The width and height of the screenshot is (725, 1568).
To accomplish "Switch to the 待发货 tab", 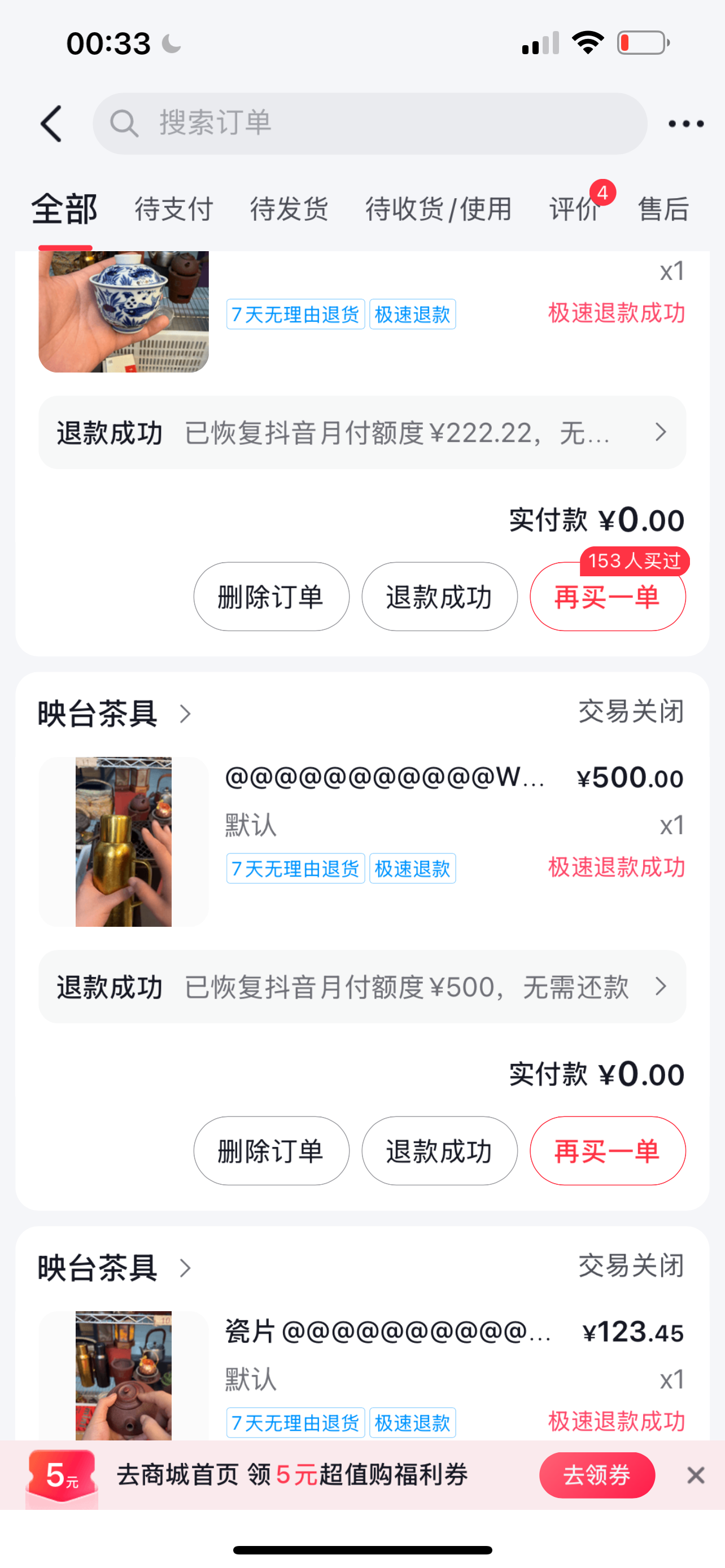I will click(289, 209).
